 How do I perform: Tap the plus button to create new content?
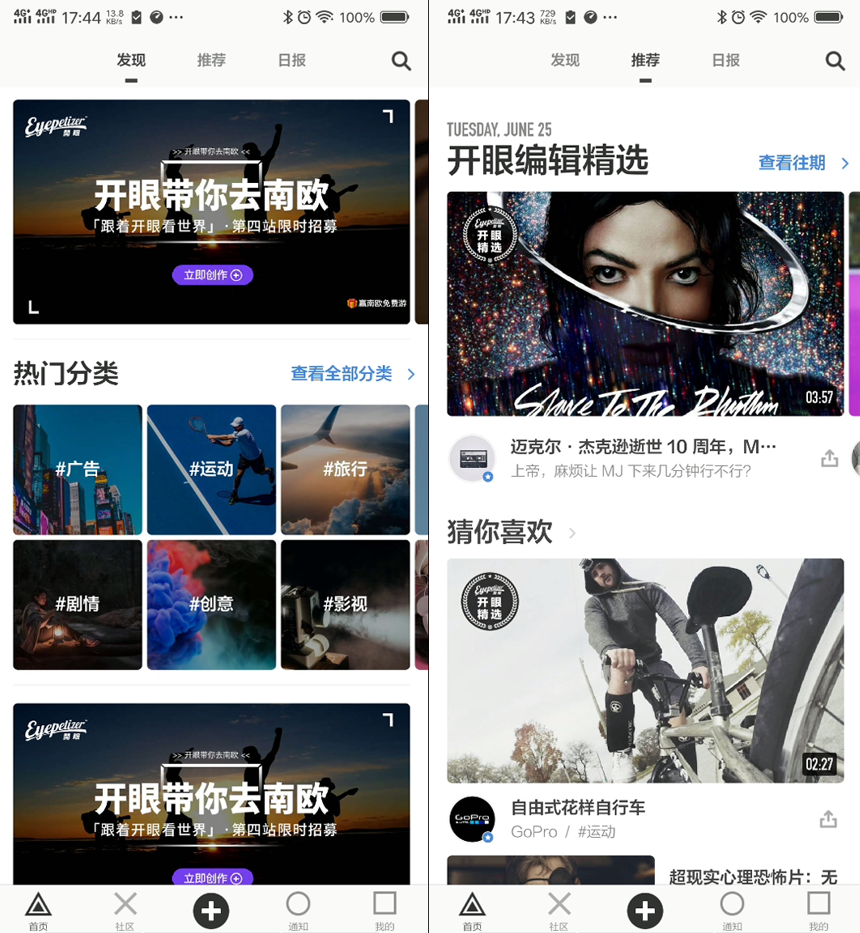tap(211, 911)
